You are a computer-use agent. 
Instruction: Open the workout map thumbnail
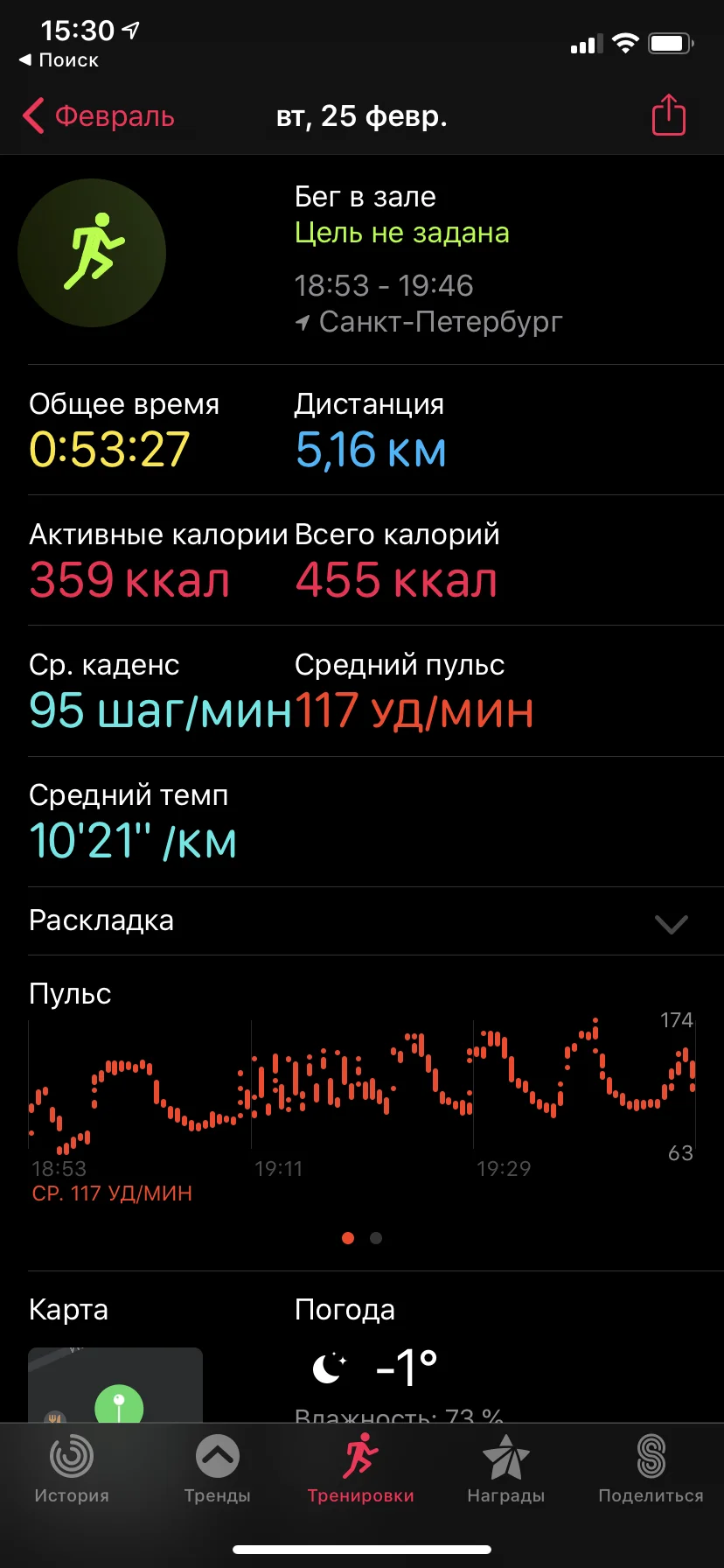[x=115, y=1385]
